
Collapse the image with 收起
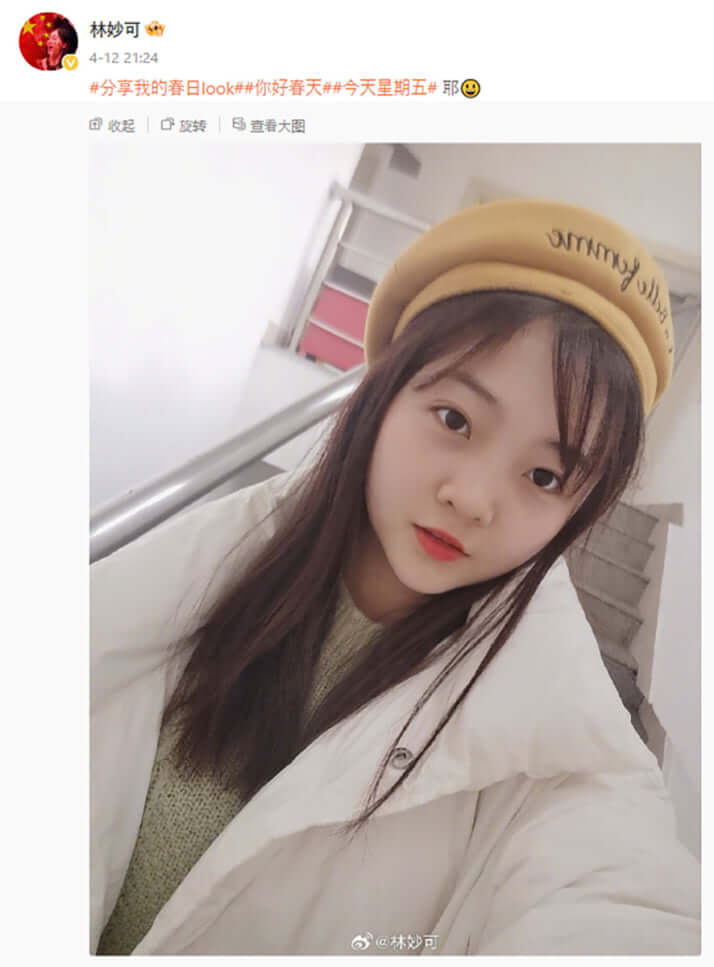pyautogui.click(x=112, y=125)
